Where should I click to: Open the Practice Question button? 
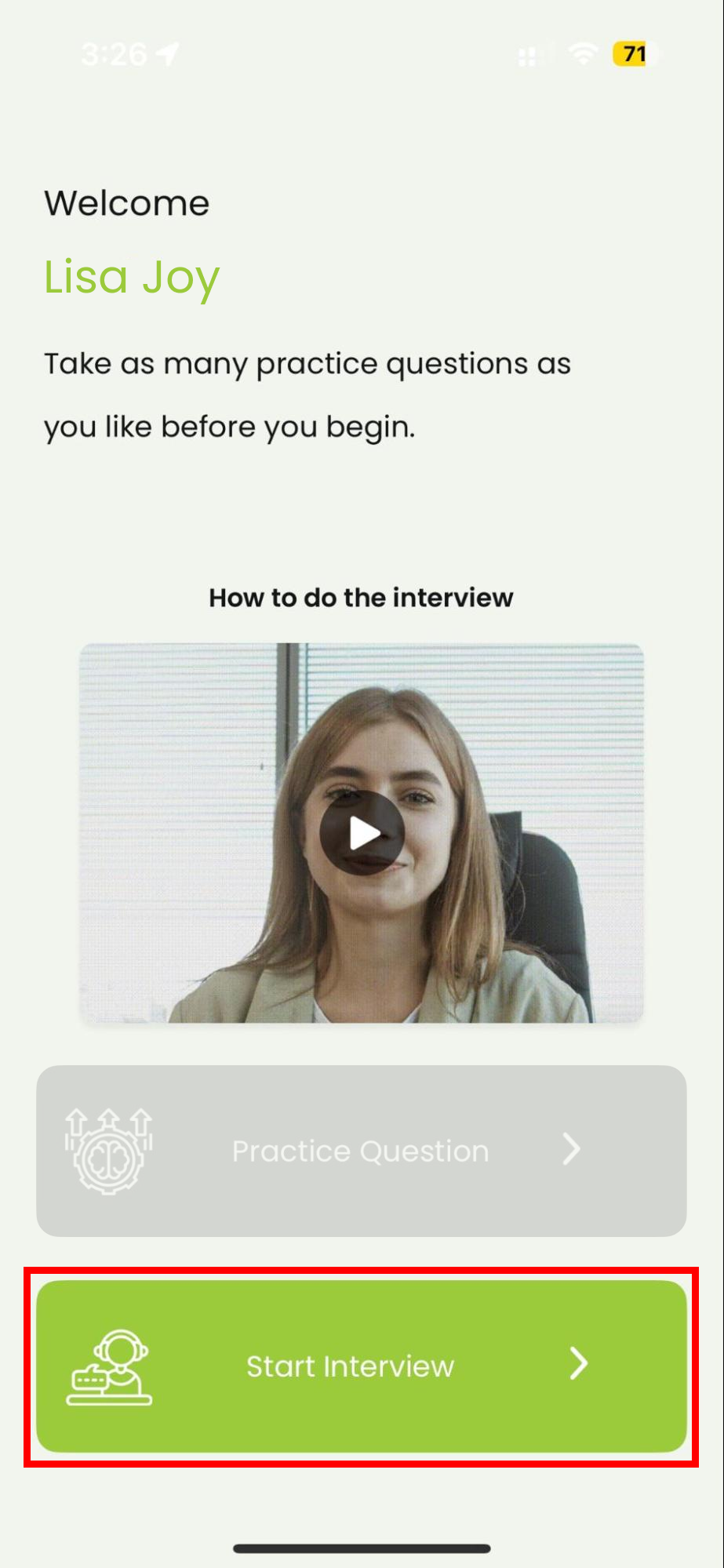362,1151
